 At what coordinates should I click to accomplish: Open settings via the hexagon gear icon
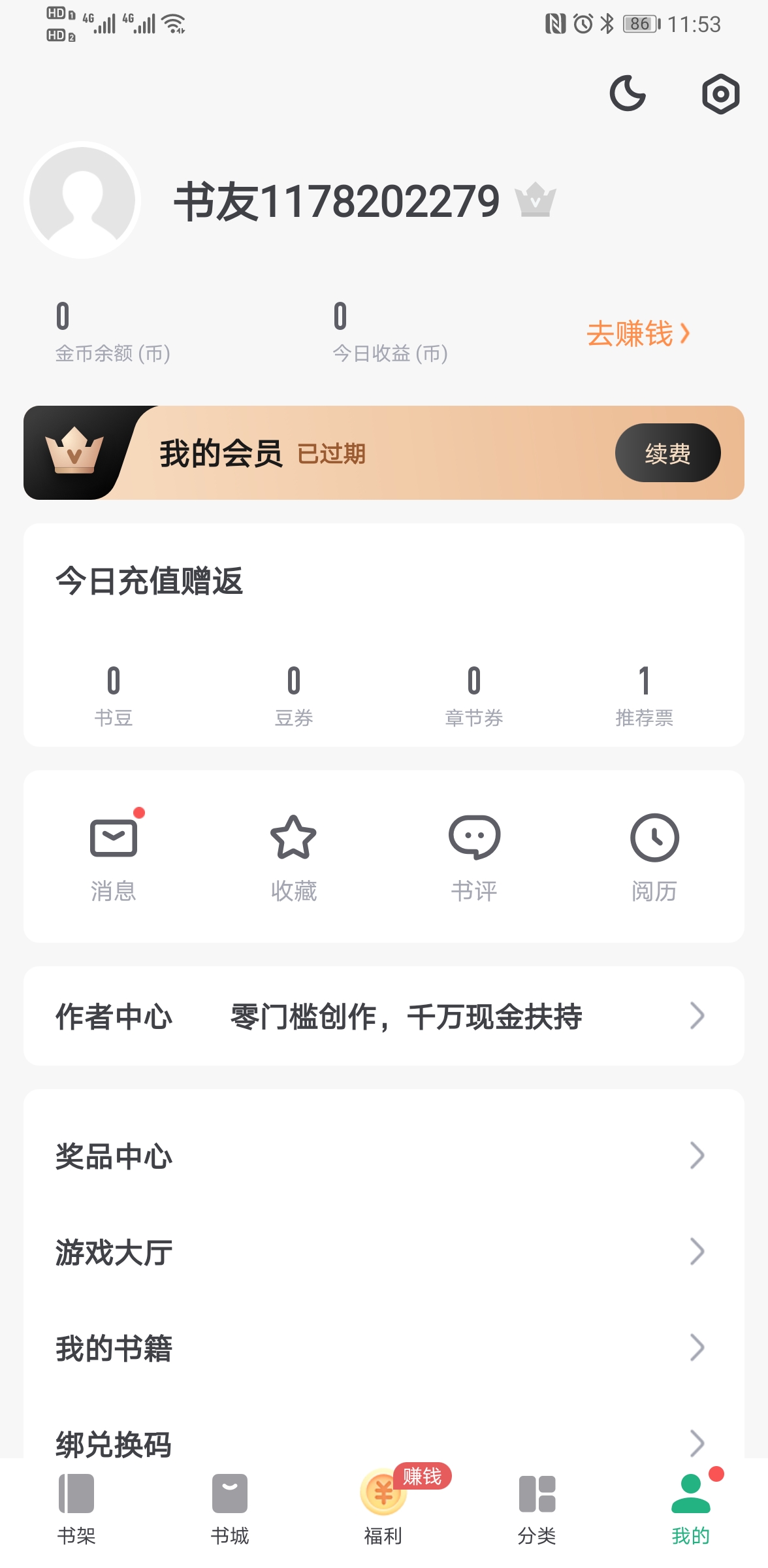(x=720, y=94)
